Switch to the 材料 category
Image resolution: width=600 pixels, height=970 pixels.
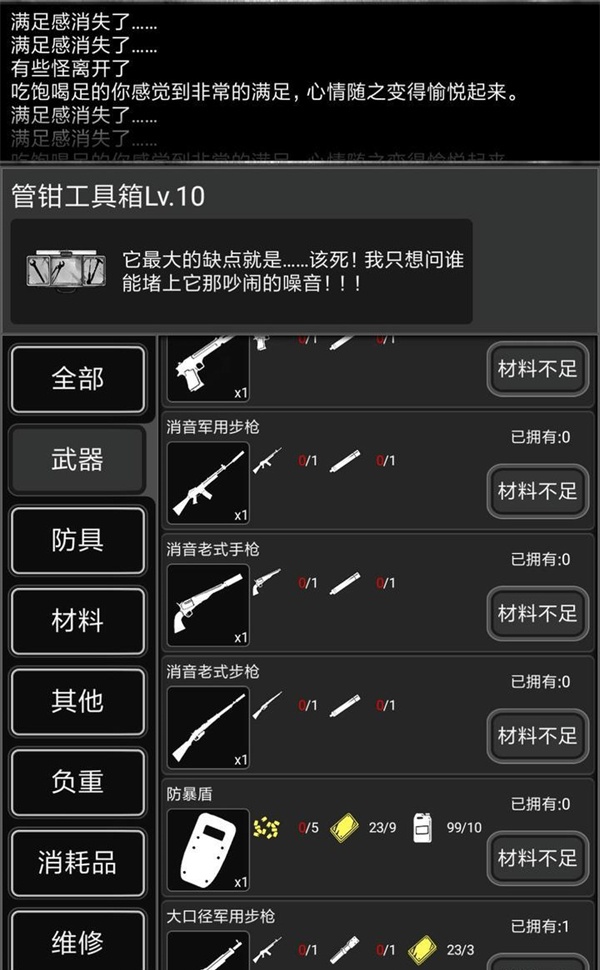coord(78,621)
